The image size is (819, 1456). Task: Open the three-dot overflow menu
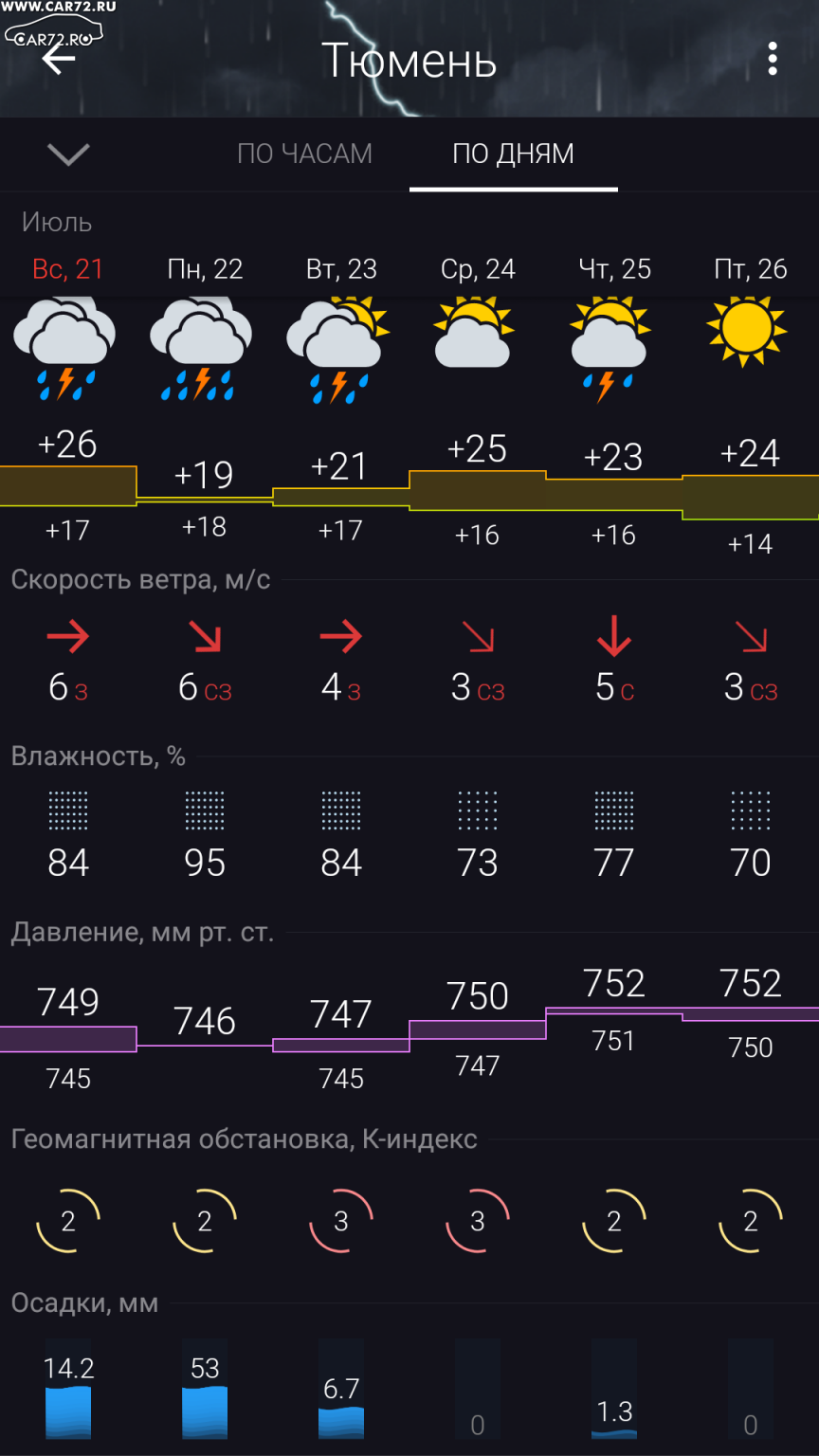[x=773, y=59]
